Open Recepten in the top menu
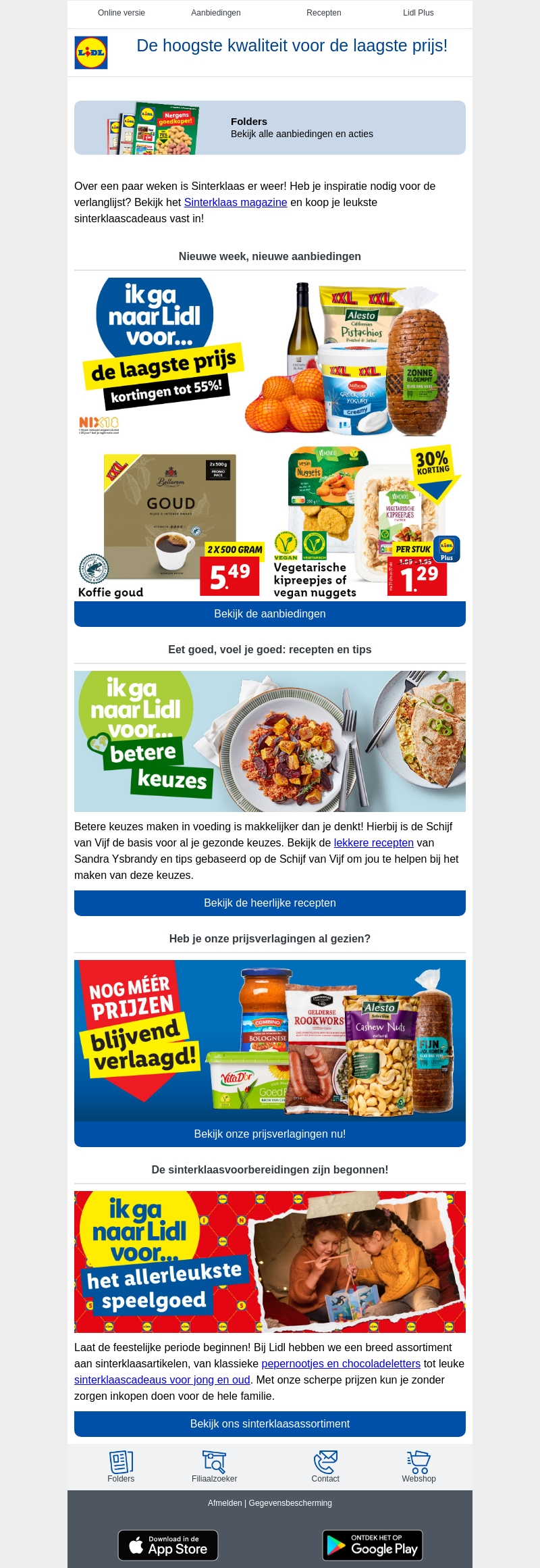Image resolution: width=540 pixels, height=1568 pixels. click(x=324, y=13)
